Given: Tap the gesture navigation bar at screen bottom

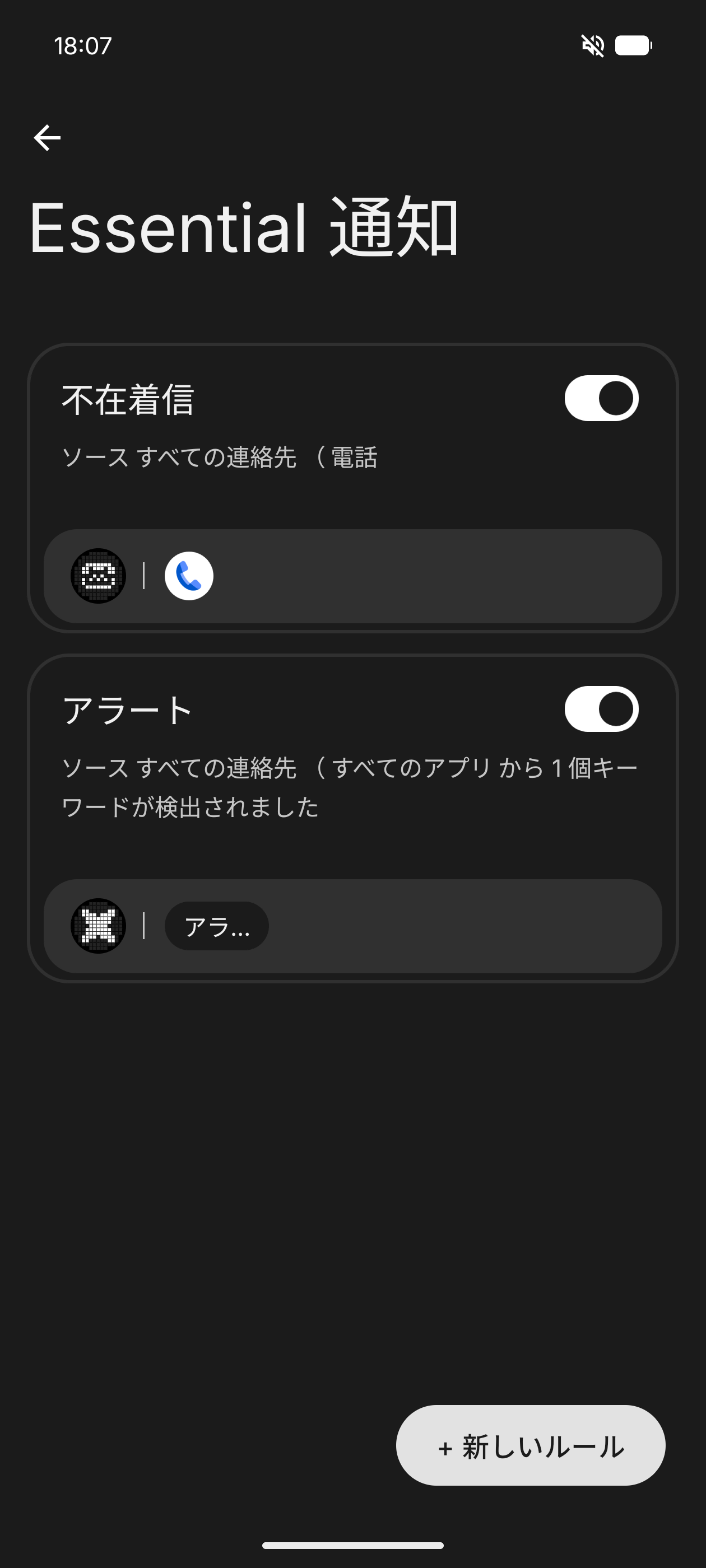Looking at the screenshot, I should [x=352, y=1546].
